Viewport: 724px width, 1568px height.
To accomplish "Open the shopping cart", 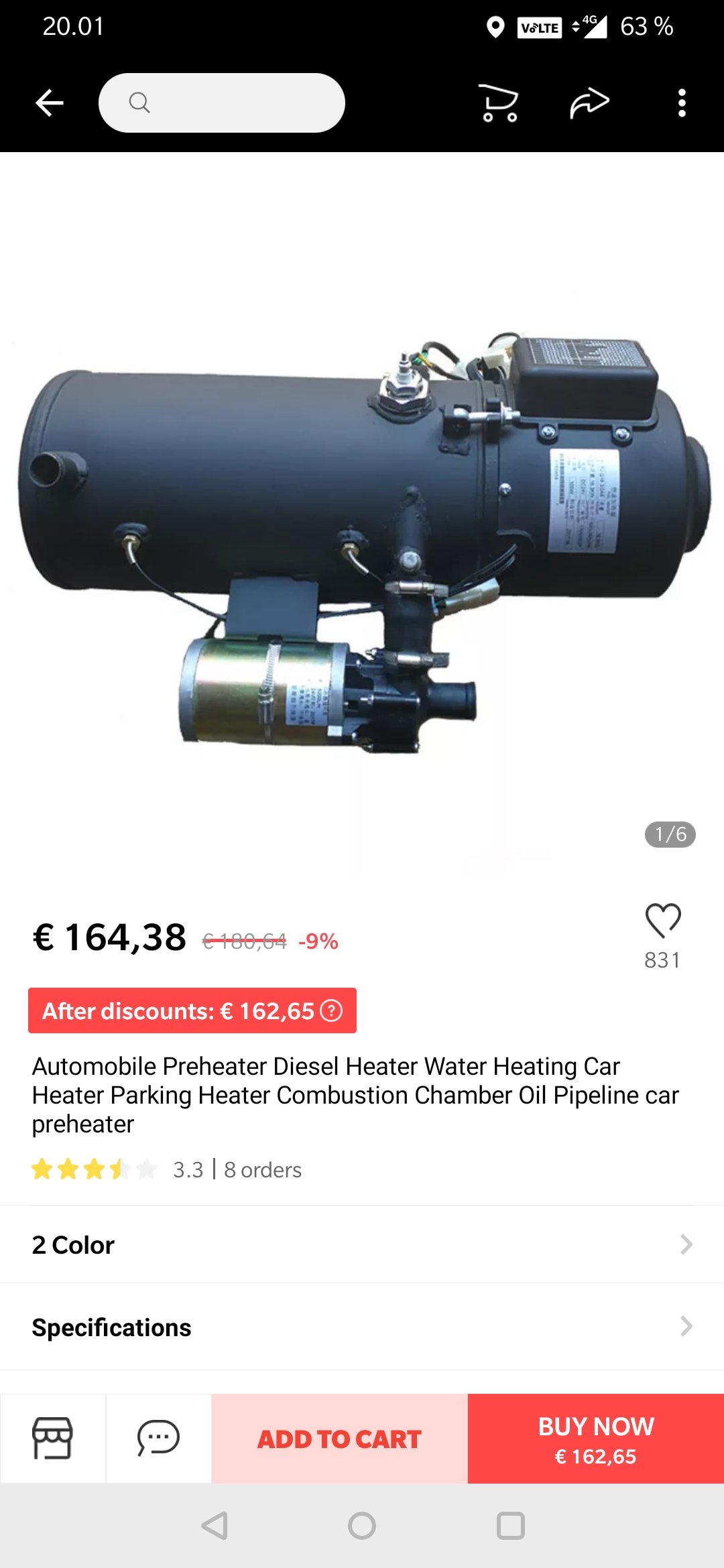I will click(x=500, y=103).
